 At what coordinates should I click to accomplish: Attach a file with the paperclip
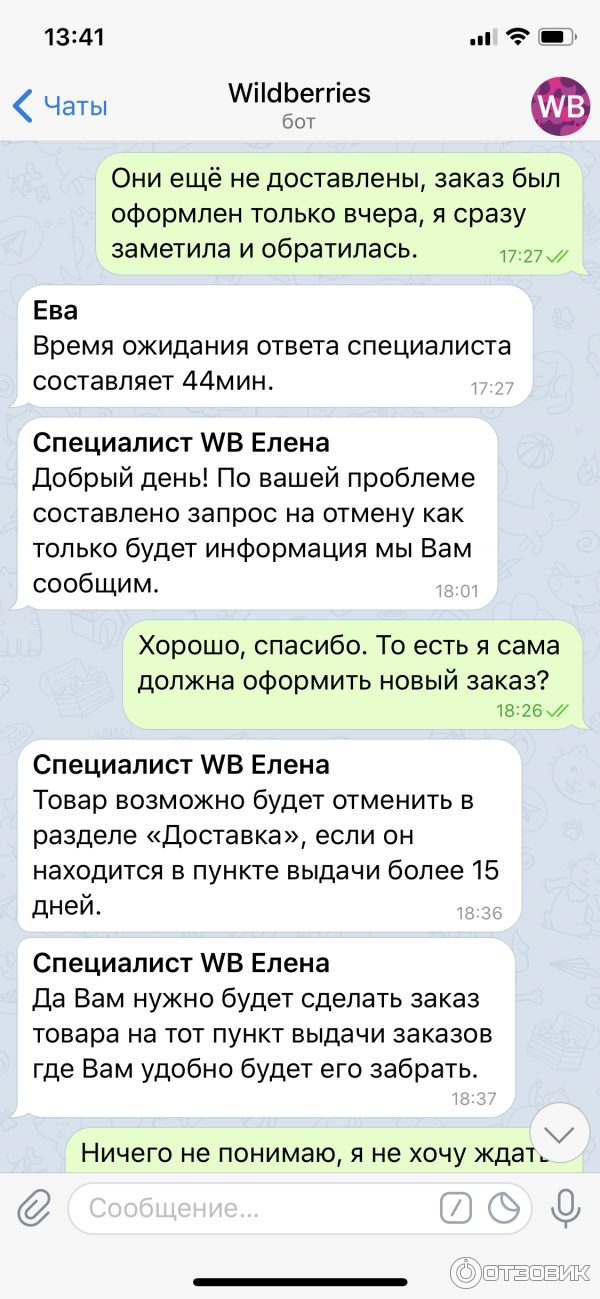click(x=34, y=1208)
